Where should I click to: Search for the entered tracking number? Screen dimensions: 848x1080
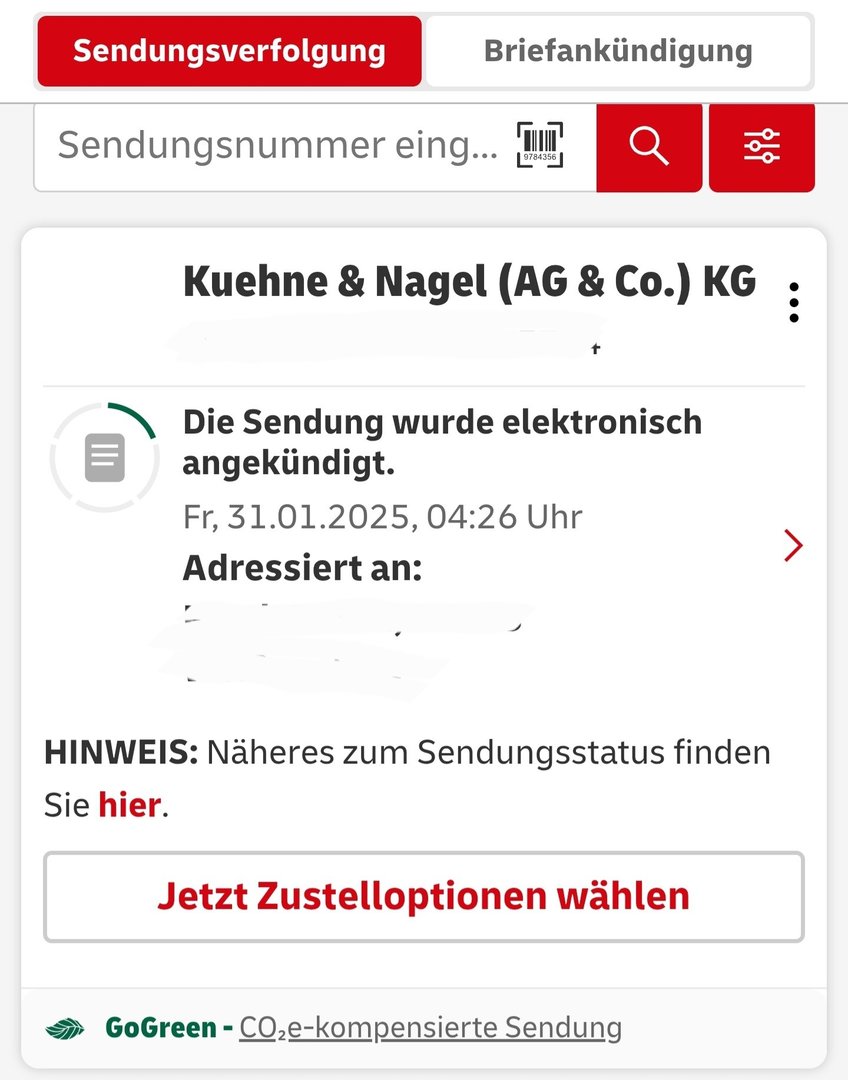click(x=649, y=146)
